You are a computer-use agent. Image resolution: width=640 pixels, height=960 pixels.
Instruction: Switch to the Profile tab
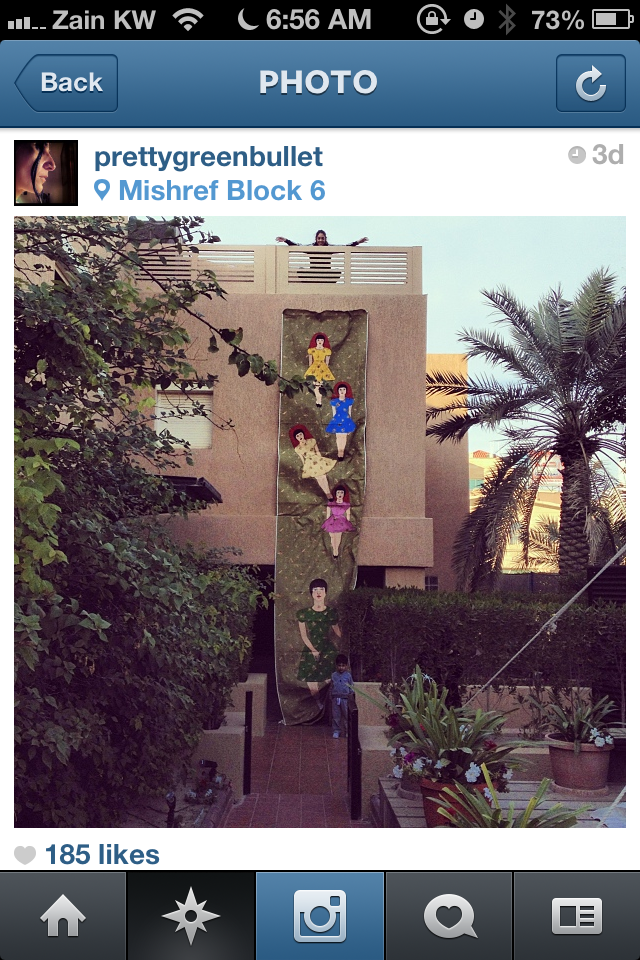click(x=577, y=916)
